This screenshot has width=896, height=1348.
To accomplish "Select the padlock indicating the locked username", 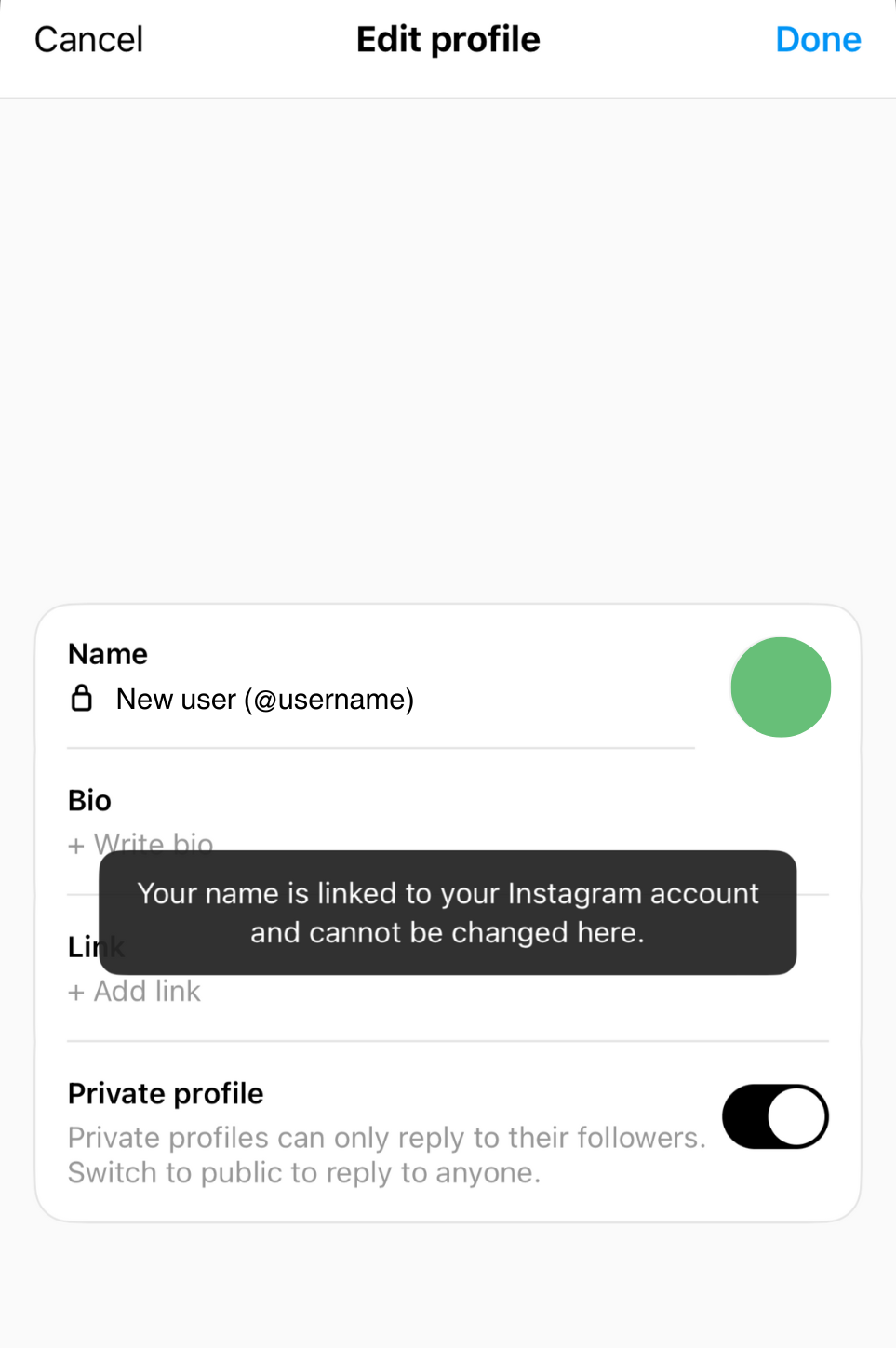I will (x=82, y=699).
